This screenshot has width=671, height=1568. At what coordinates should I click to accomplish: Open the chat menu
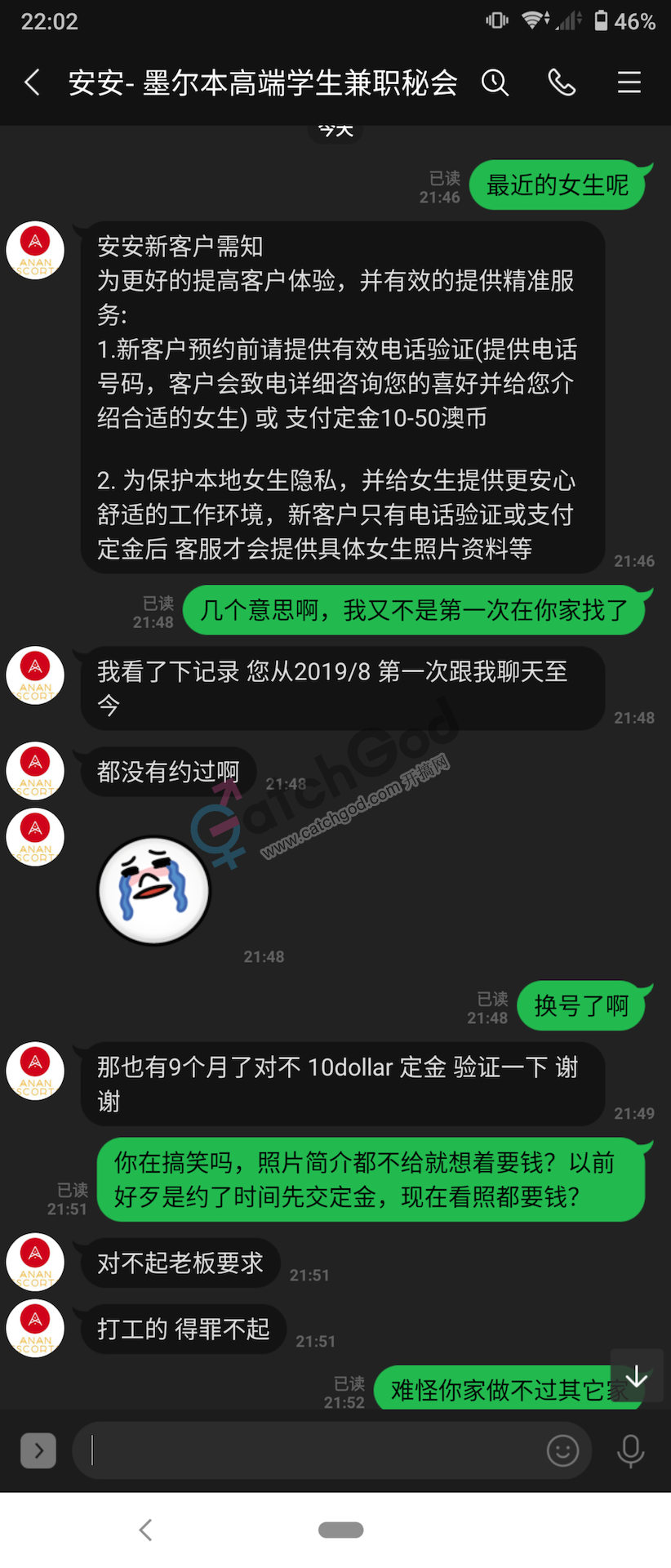(x=629, y=82)
